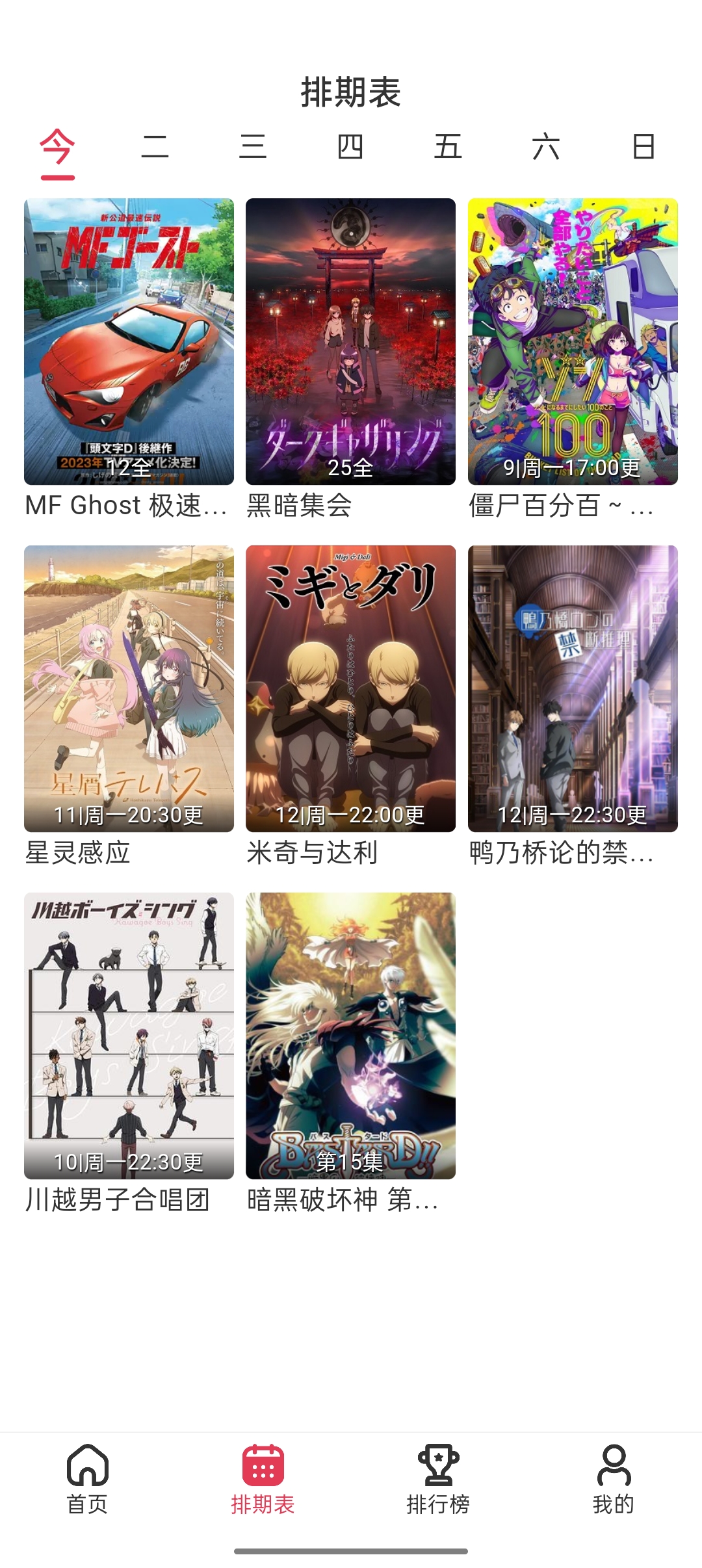The height and width of the screenshot is (1568, 702).
Task: Switch to the 二 (Tuesday) tab
Action: coord(155,147)
